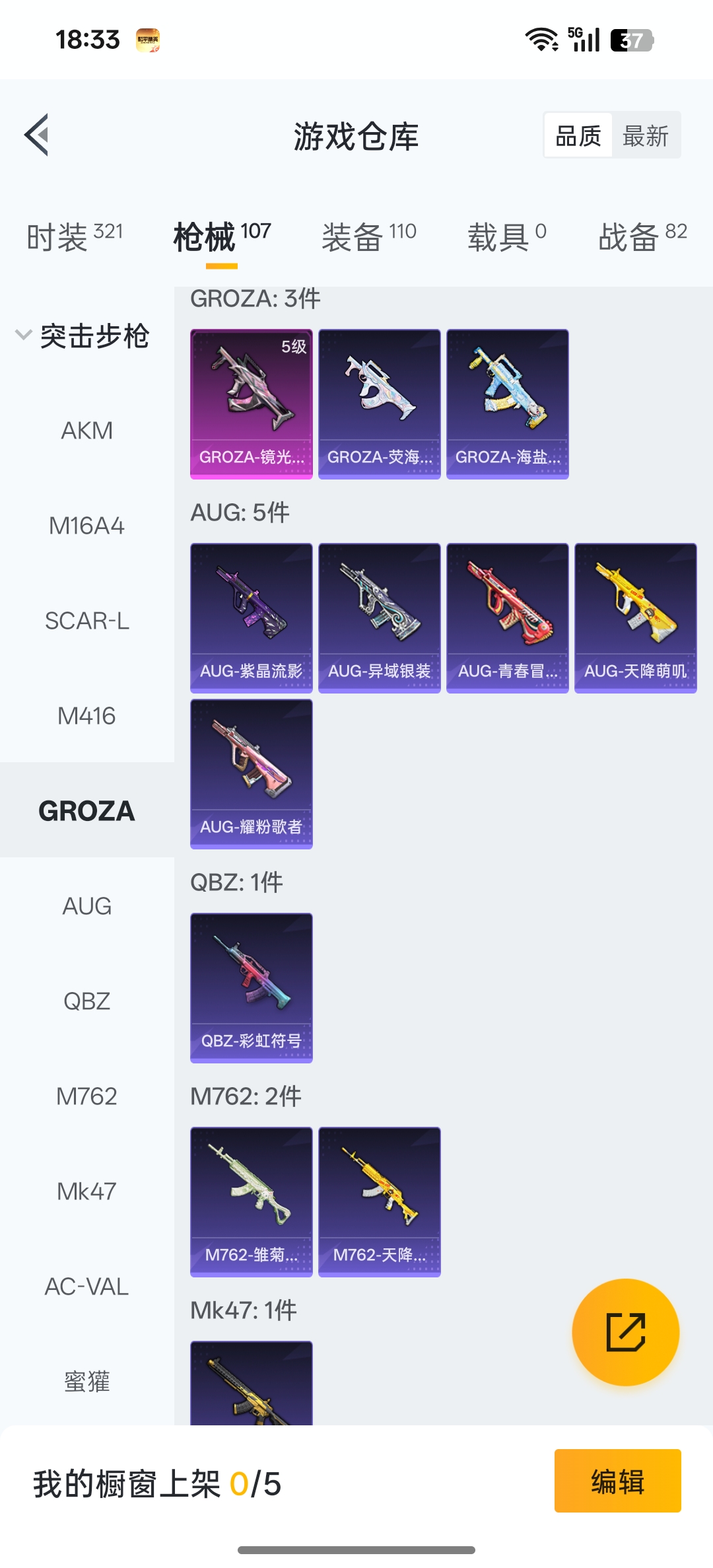Jump to SCAR-L weapons
This screenshot has width=713, height=1568.
point(86,621)
